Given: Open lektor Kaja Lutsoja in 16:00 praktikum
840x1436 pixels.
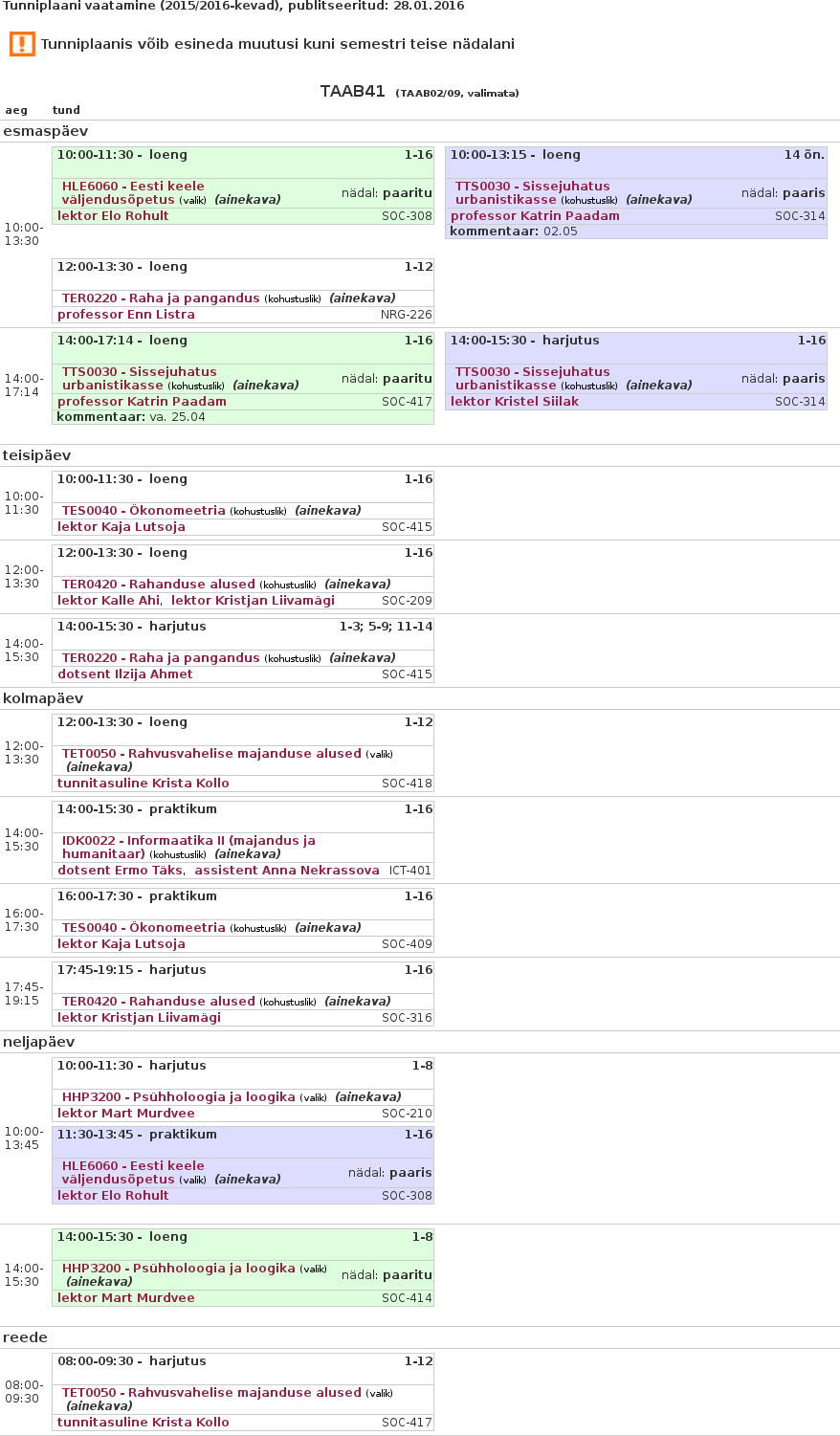Looking at the screenshot, I should pyautogui.click(x=121, y=944).
